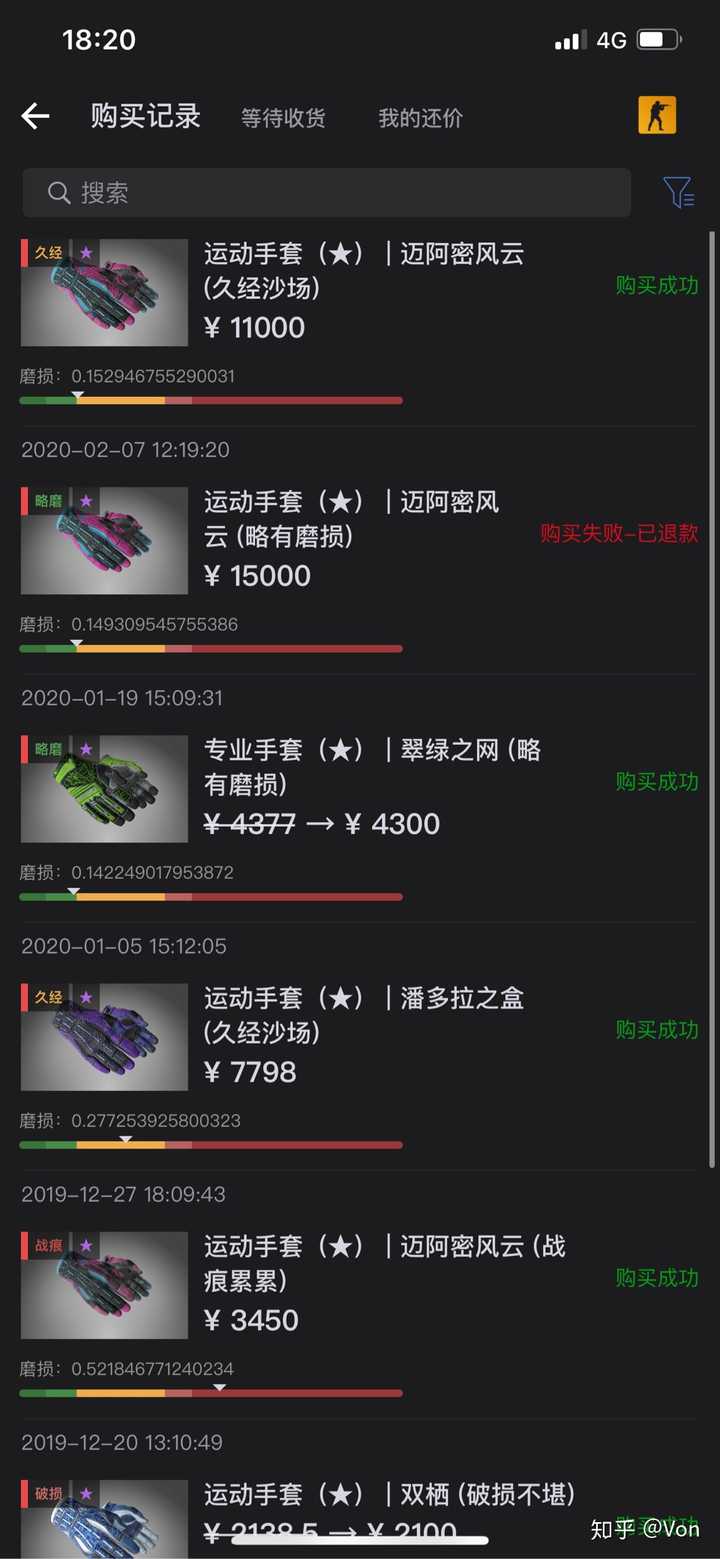
Task: Open the CS:GO icon in top right corner
Action: [x=656, y=115]
